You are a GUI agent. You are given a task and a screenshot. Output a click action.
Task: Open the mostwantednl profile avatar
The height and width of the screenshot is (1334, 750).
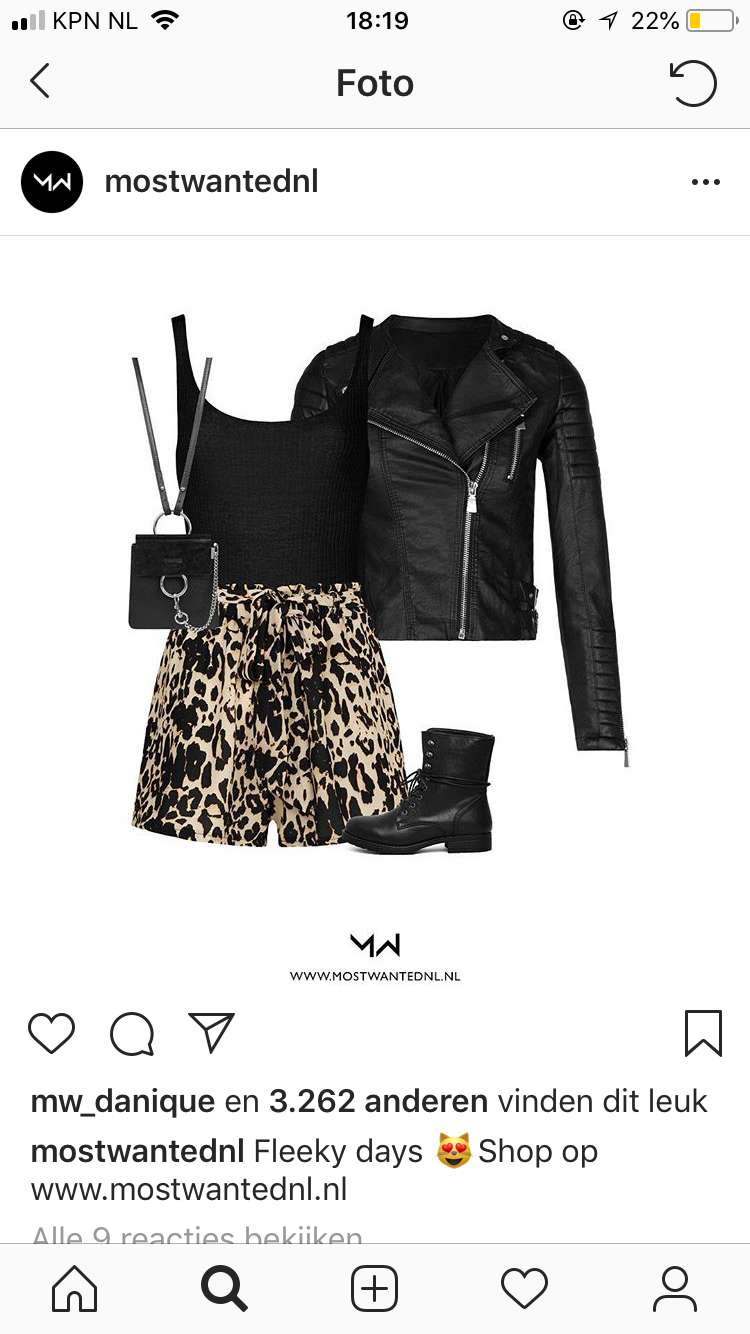click(x=52, y=182)
